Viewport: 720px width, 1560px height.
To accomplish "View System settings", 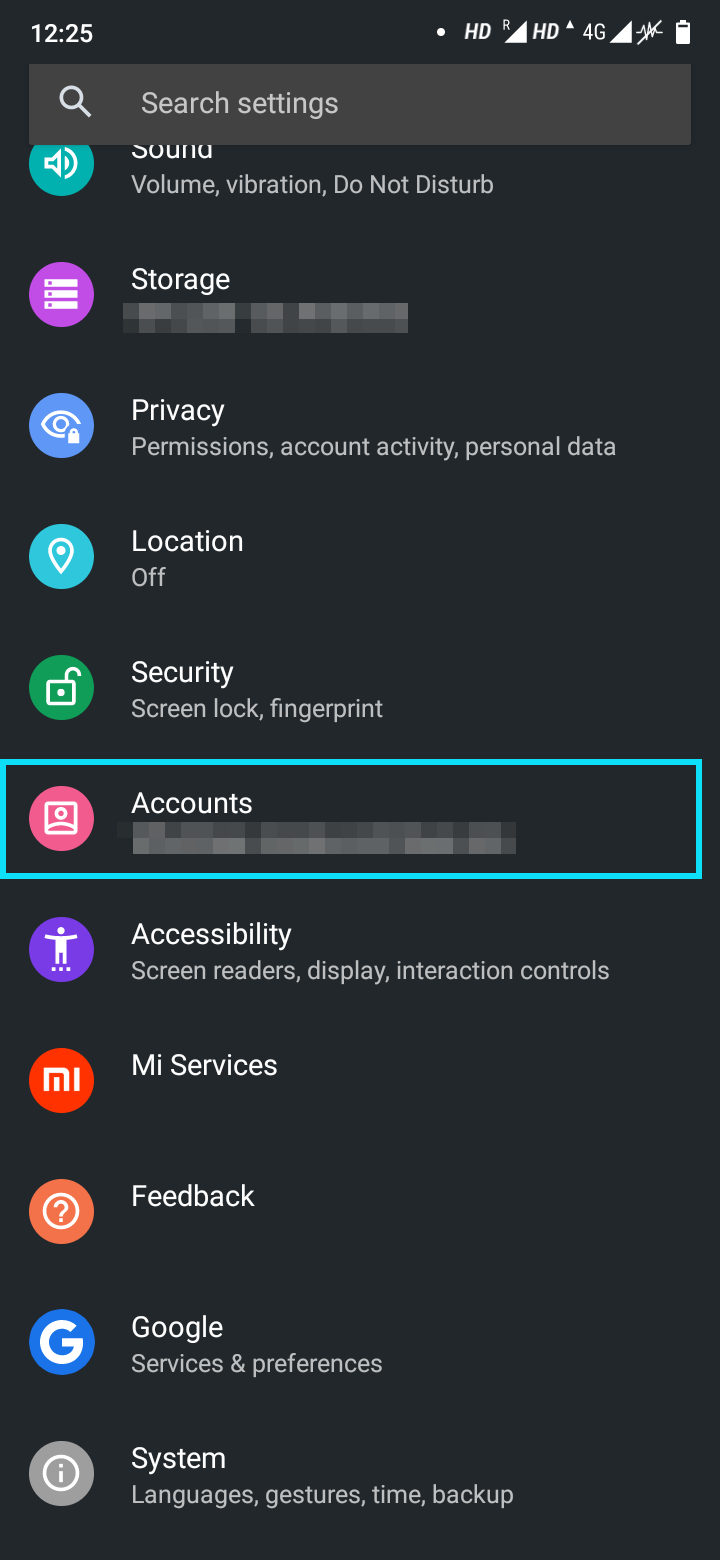I will click(x=360, y=1474).
